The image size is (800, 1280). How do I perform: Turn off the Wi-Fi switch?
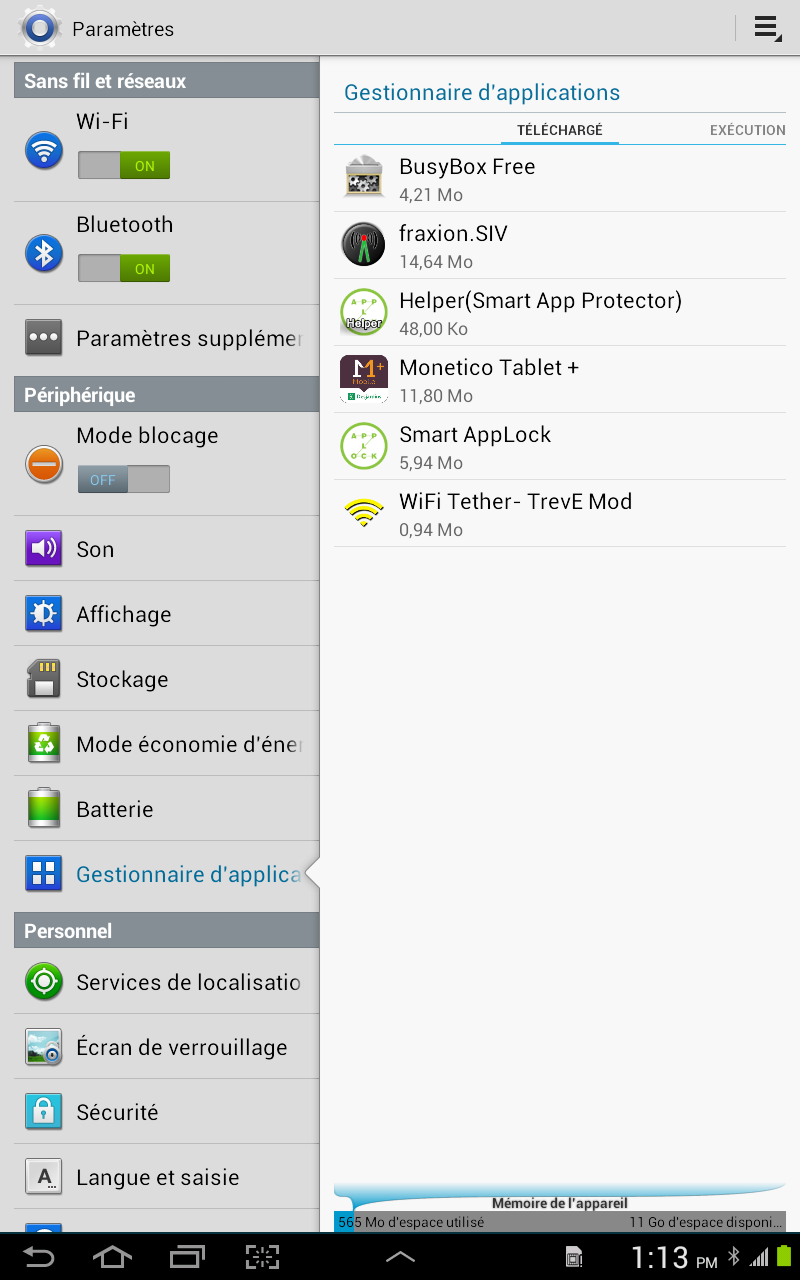pyautogui.click(x=124, y=165)
